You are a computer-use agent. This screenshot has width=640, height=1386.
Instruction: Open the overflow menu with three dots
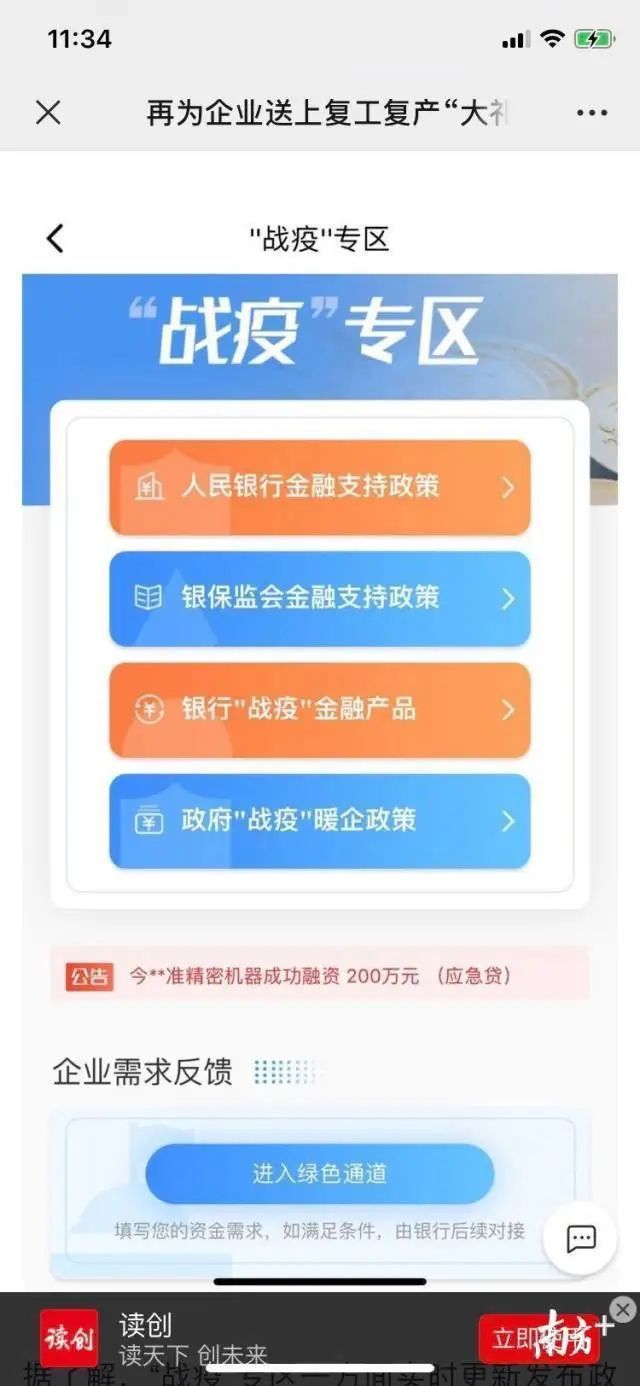point(592,113)
